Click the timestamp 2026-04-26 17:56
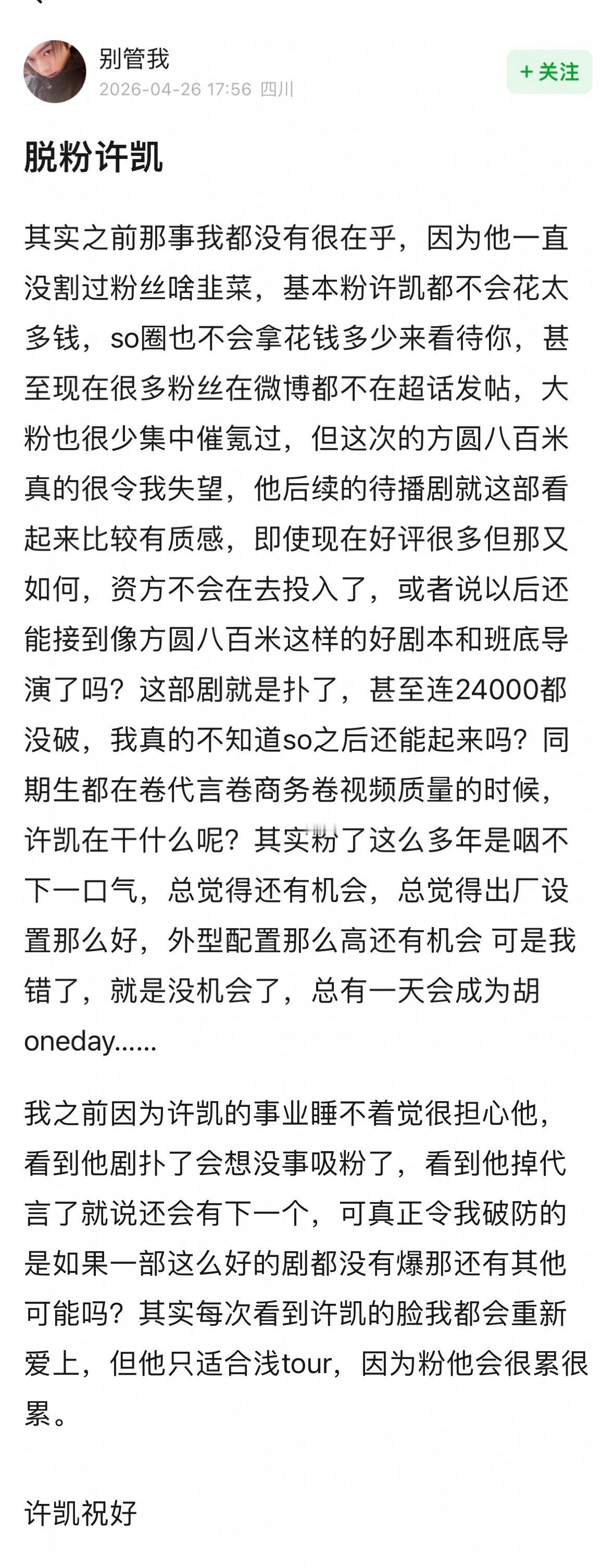This screenshot has width=614, height=1568. pyautogui.click(x=176, y=89)
